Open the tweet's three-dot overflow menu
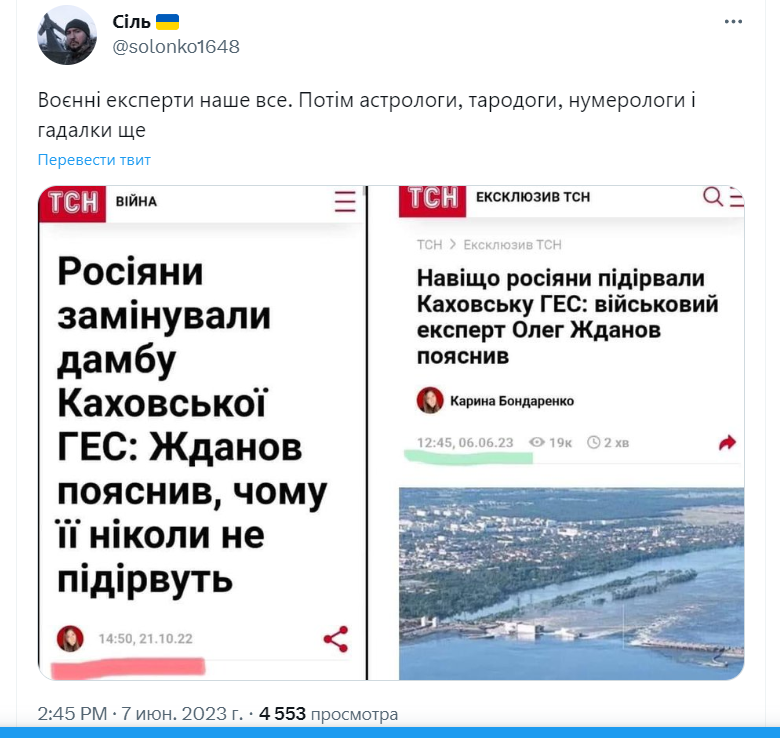Screen dimensions: 780x738 (x=734, y=24)
